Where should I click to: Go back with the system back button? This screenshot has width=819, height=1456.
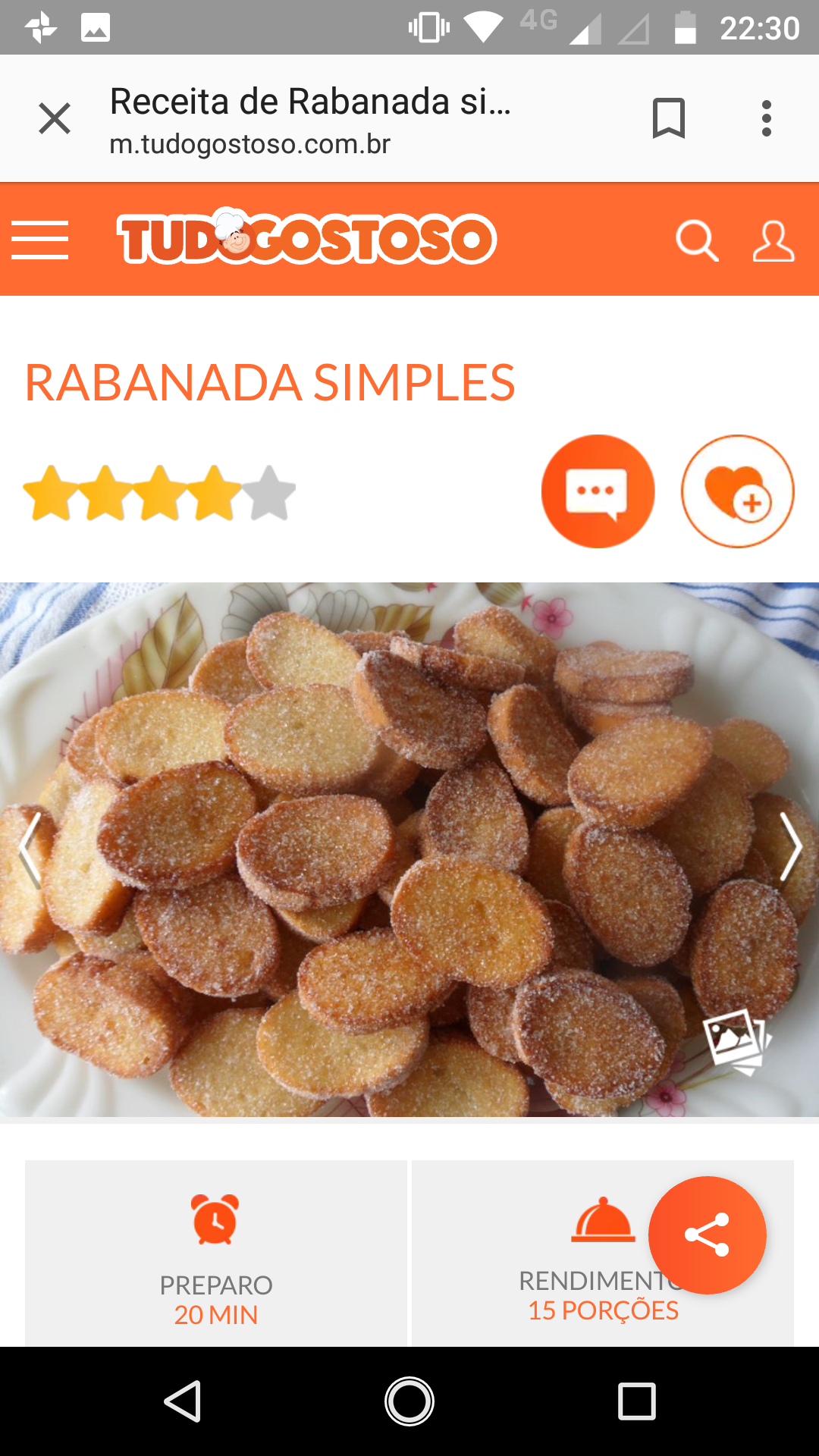pyautogui.click(x=182, y=1401)
